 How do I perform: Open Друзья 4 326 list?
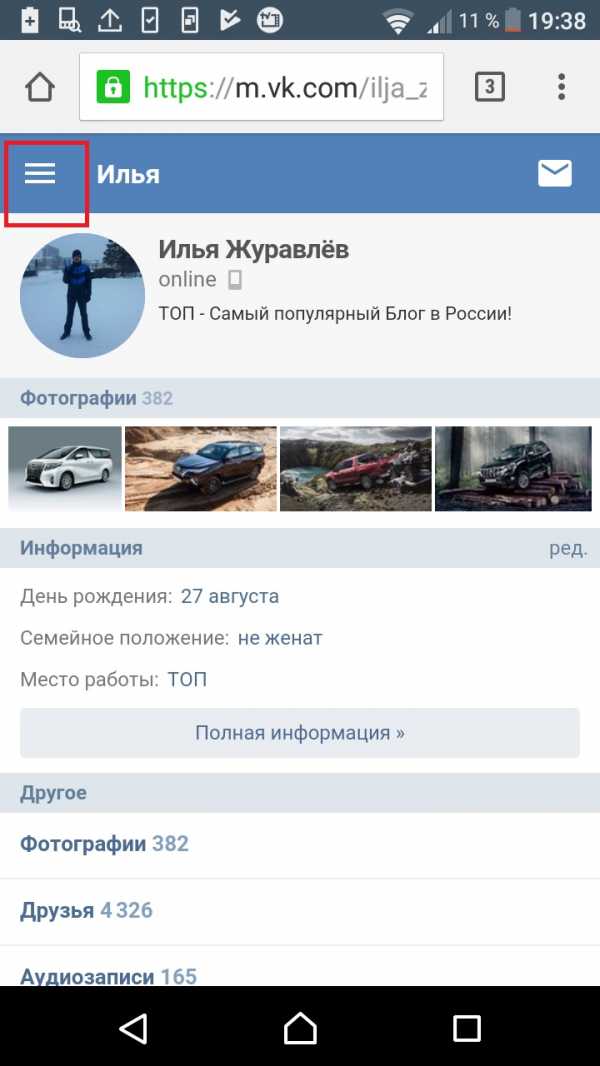coord(87,911)
